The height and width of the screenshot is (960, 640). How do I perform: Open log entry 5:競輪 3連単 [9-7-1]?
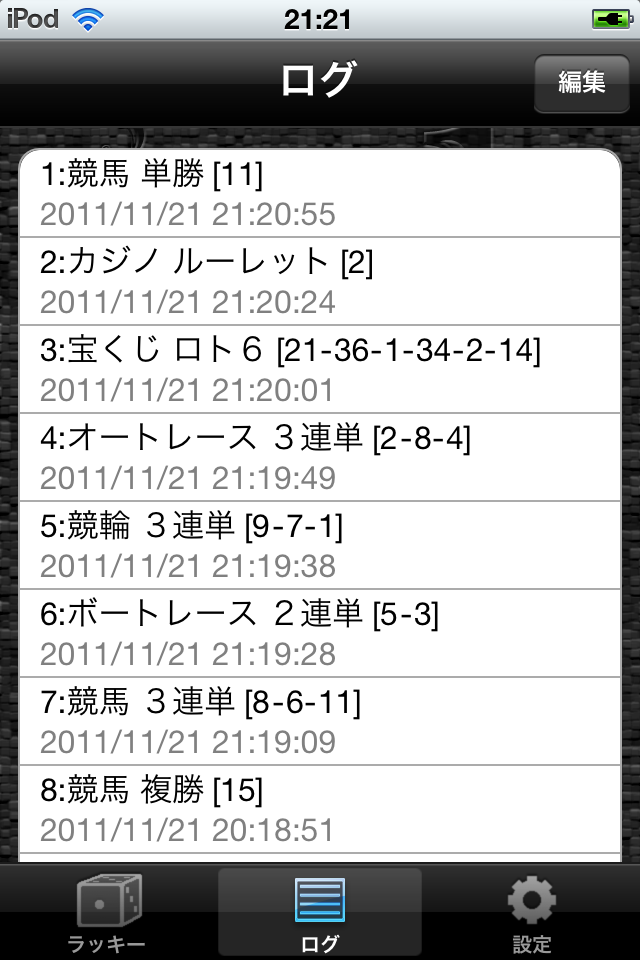(320, 545)
